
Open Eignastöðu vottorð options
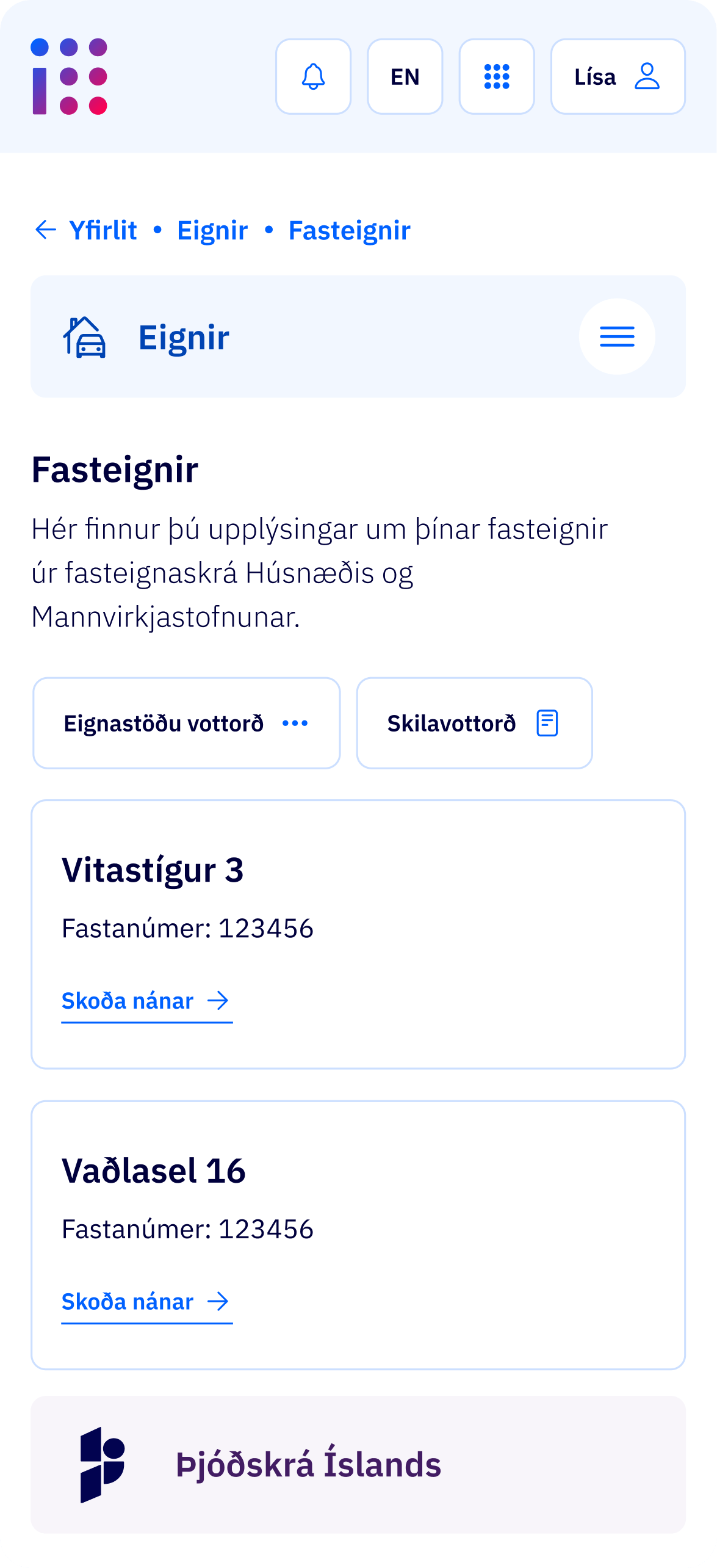coord(186,723)
